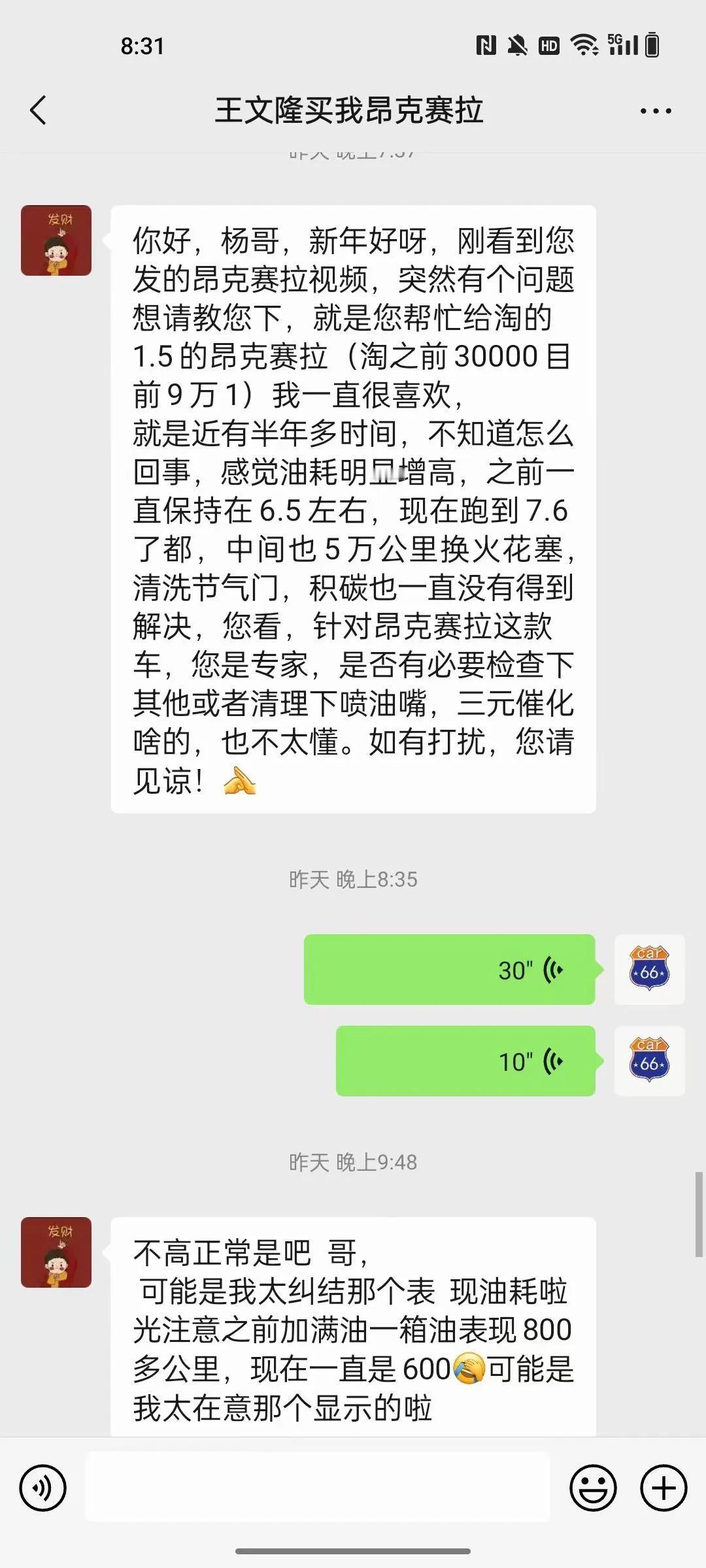The image size is (706, 1568).
Task: Tap the chat title 王文隆买我昂克赛拉
Action: 352,111
